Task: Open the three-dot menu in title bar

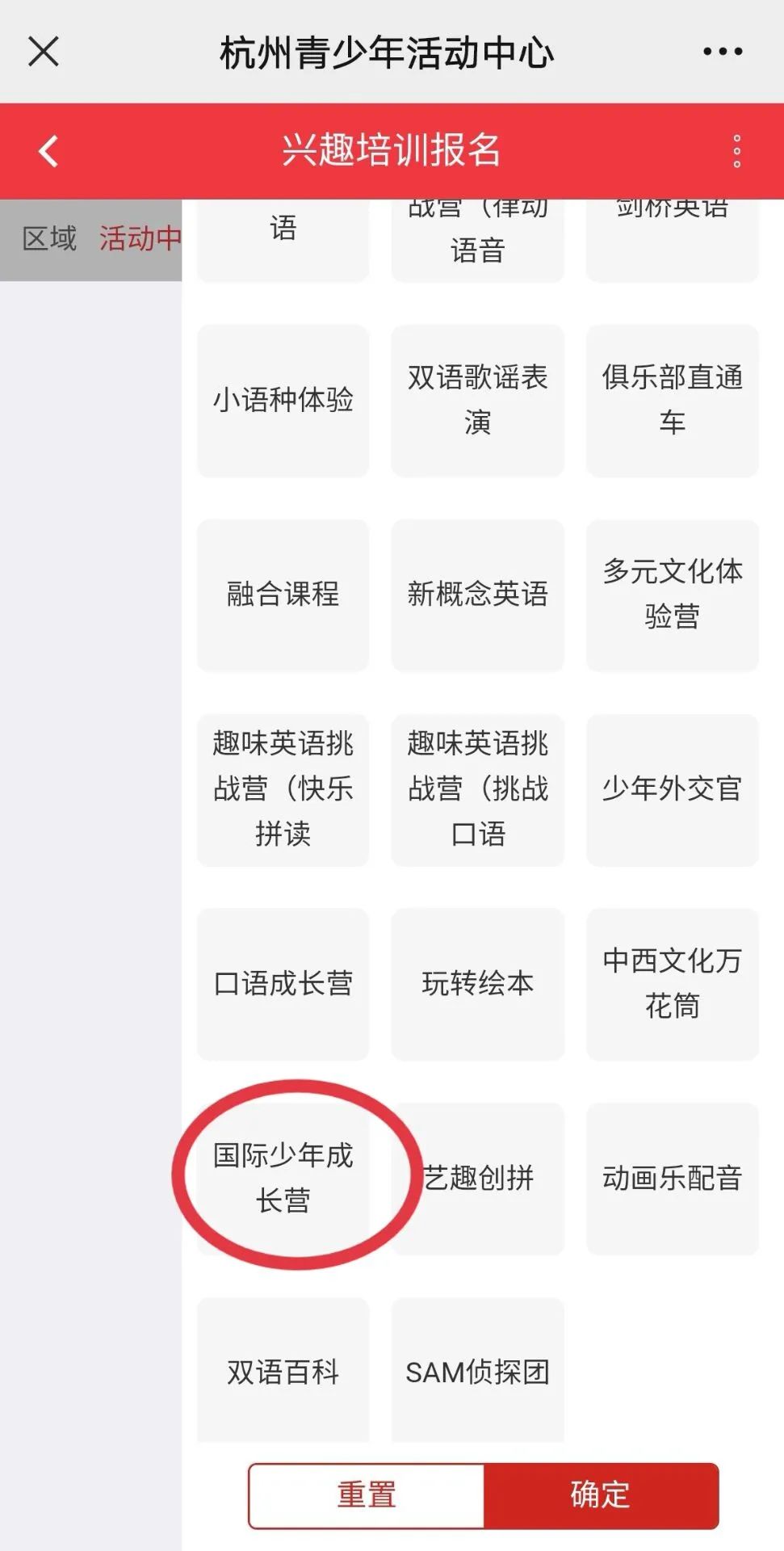Action: coord(722,52)
